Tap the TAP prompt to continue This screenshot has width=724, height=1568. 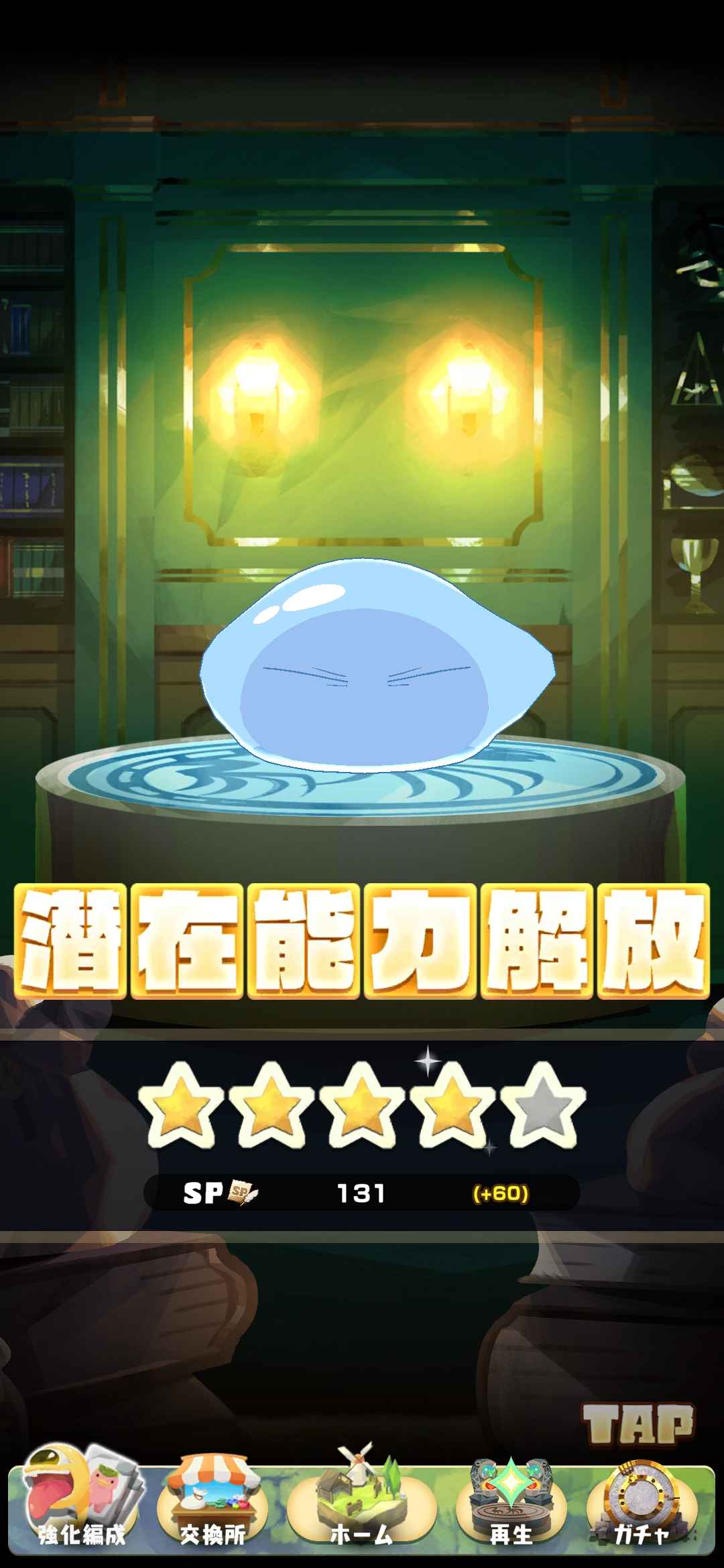[638, 1423]
